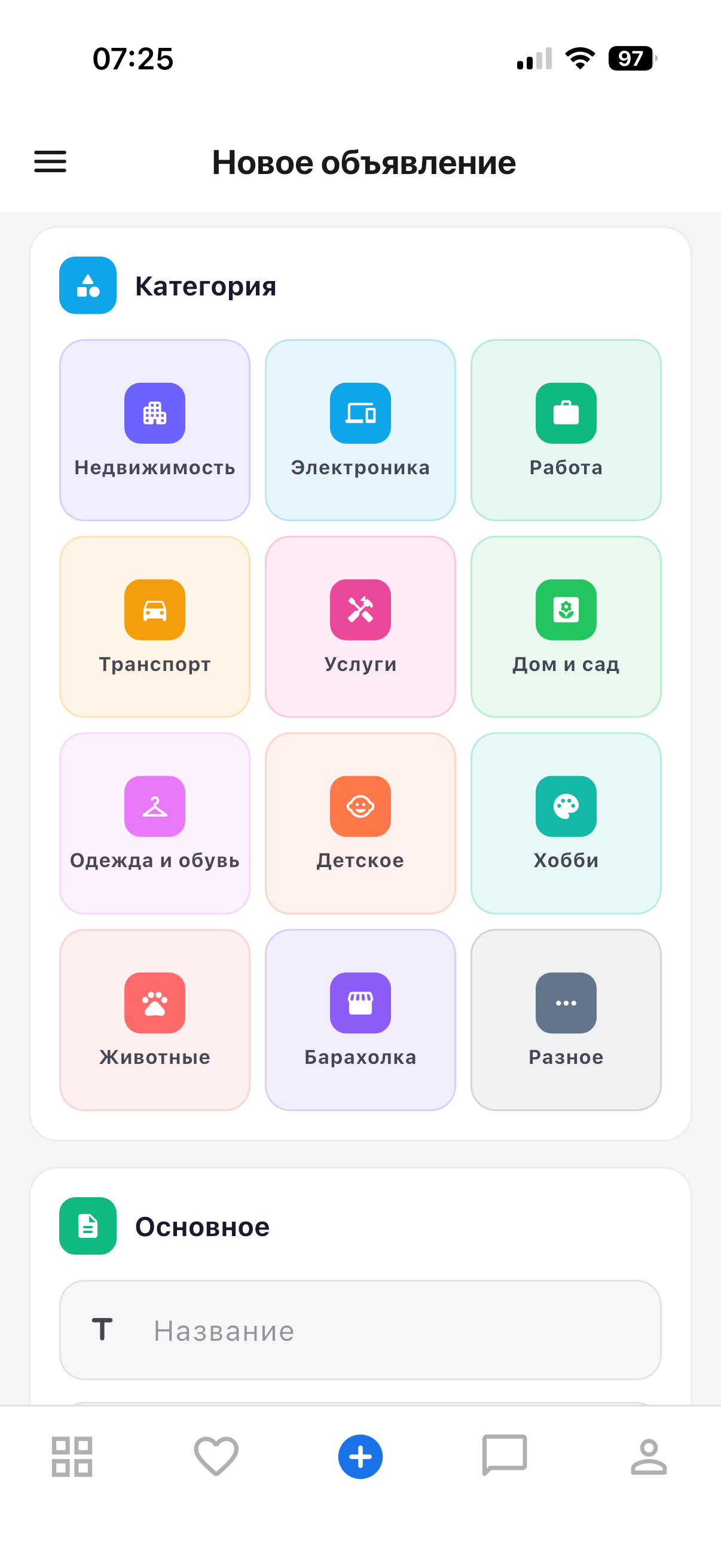The width and height of the screenshot is (721, 1568).
Task: Select the Разное category icon
Action: click(566, 1003)
